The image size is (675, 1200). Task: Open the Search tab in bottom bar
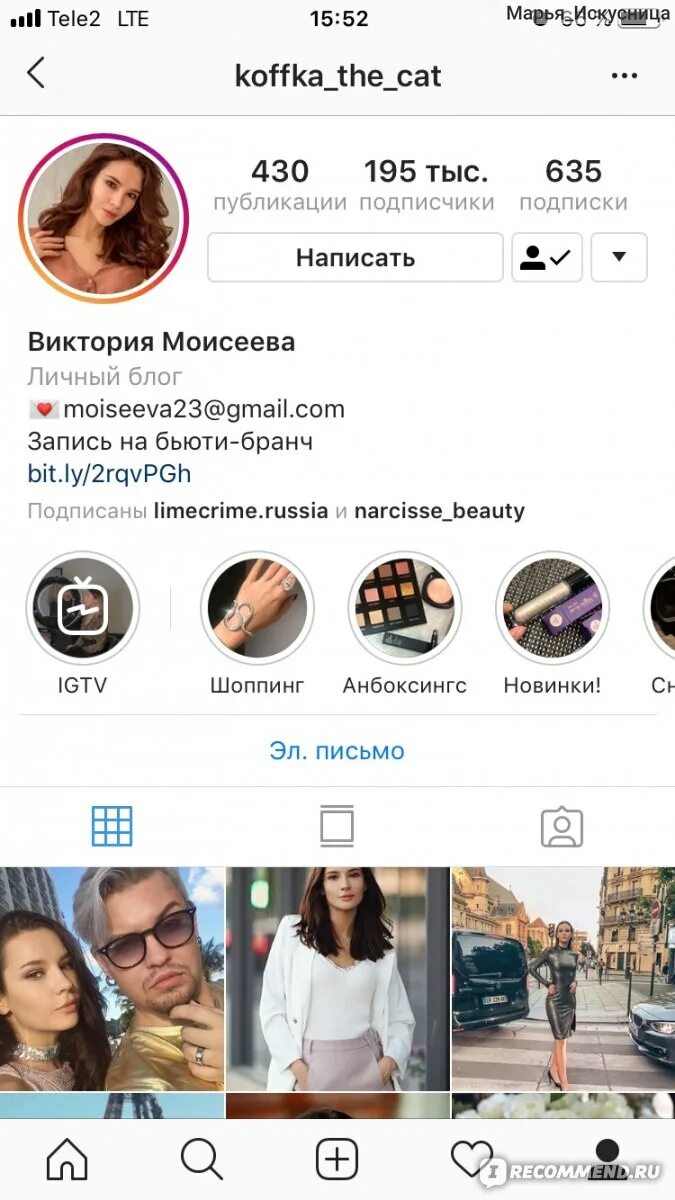click(202, 1160)
